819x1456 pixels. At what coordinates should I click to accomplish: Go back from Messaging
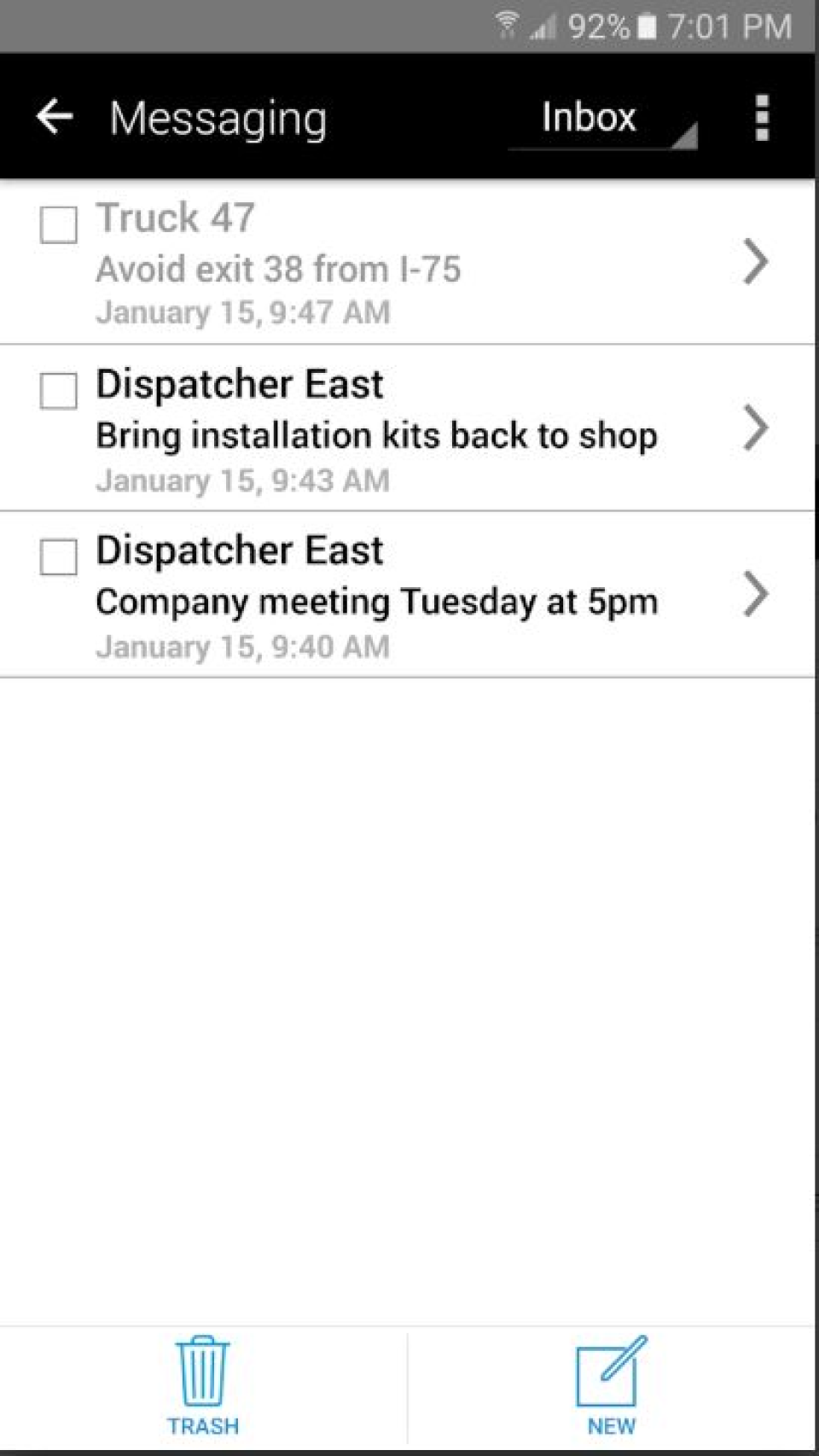point(55,117)
